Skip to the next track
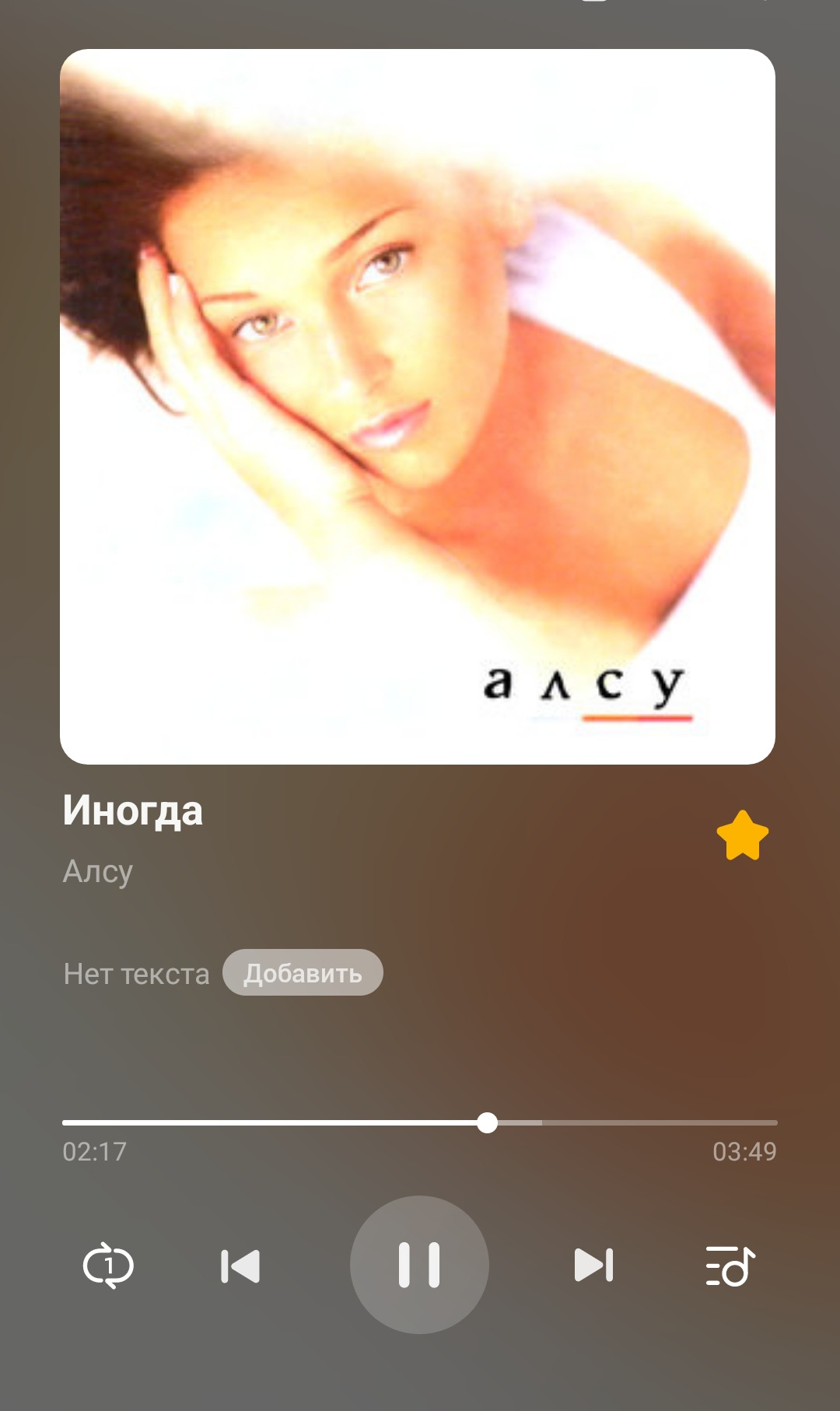This screenshot has width=840, height=1411. coord(593,1265)
